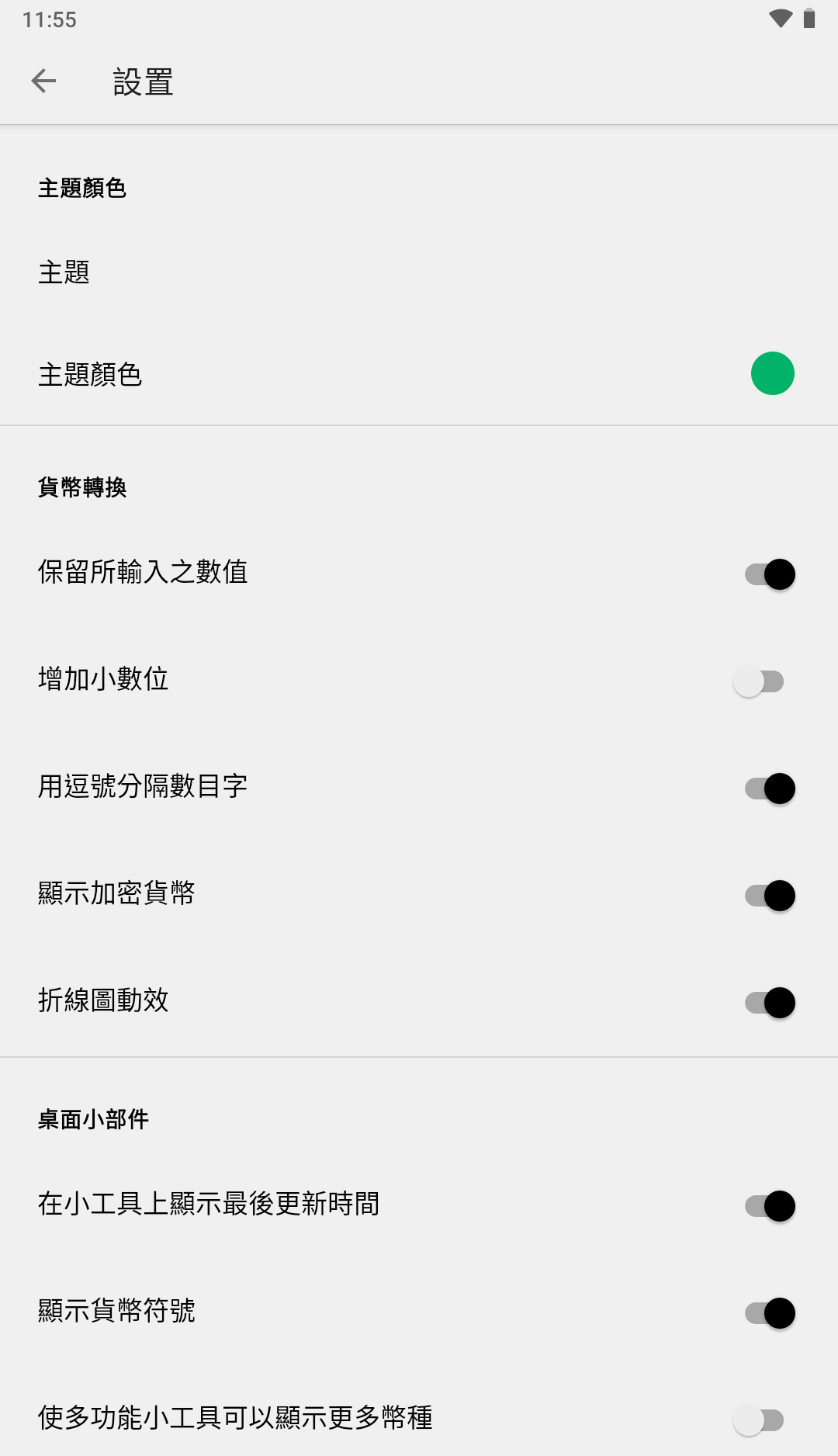The height and width of the screenshot is (1456, 838).
Task: Disable 在小工具上顯示最後更新時間 switch
Action: tap(769, 1206)
